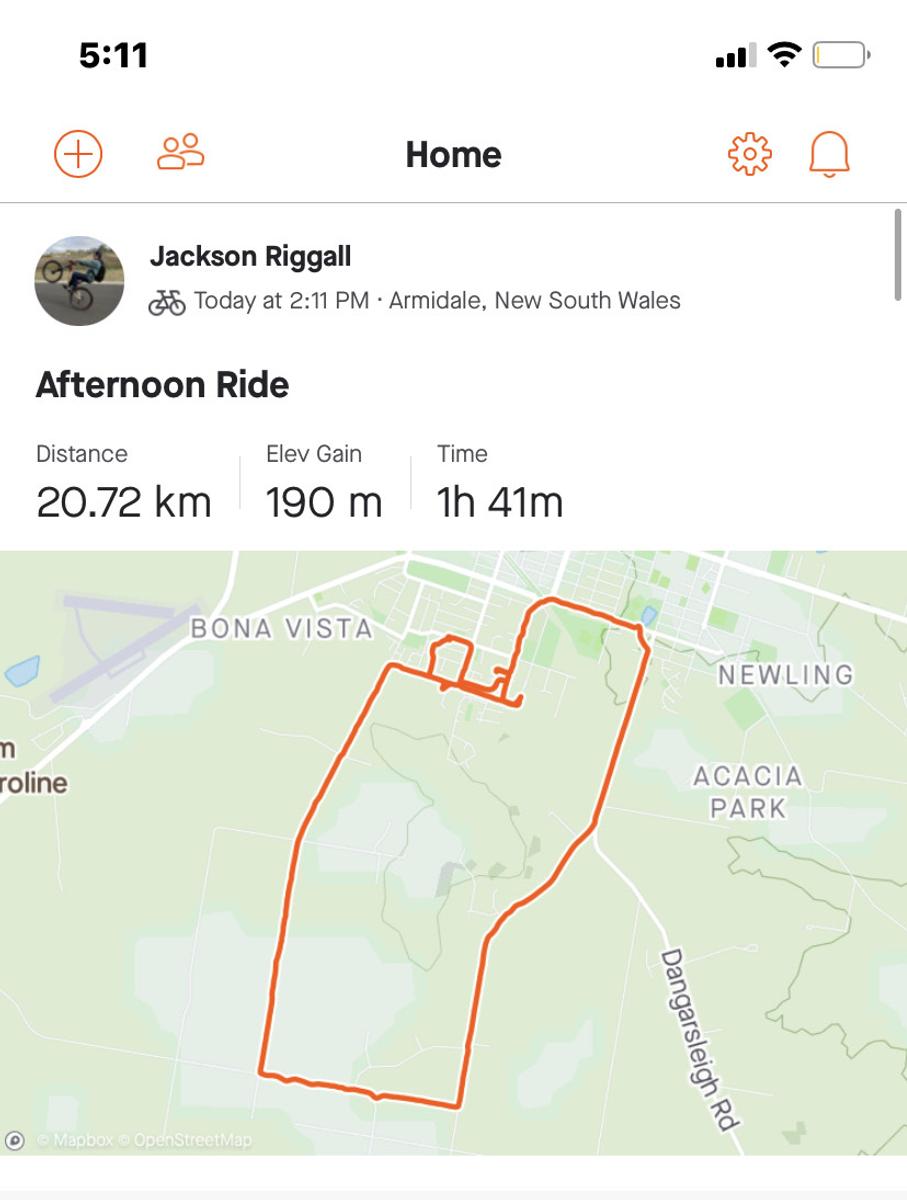Tap the plus icon to add activity
The image size is (907, 1200).
[x=78, y=154]
